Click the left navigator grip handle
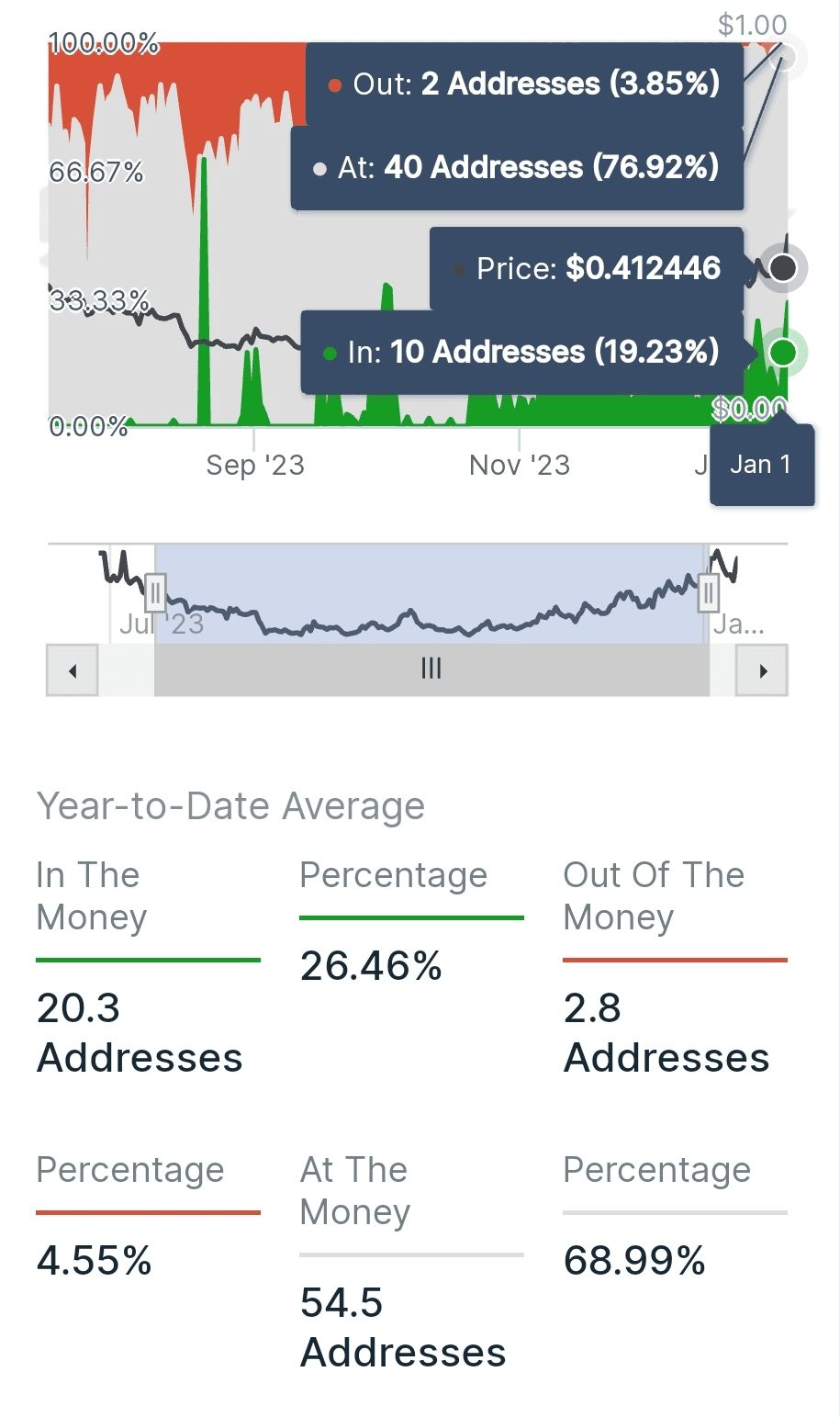The image size is (840, 1417). click(x=155, y=594)
